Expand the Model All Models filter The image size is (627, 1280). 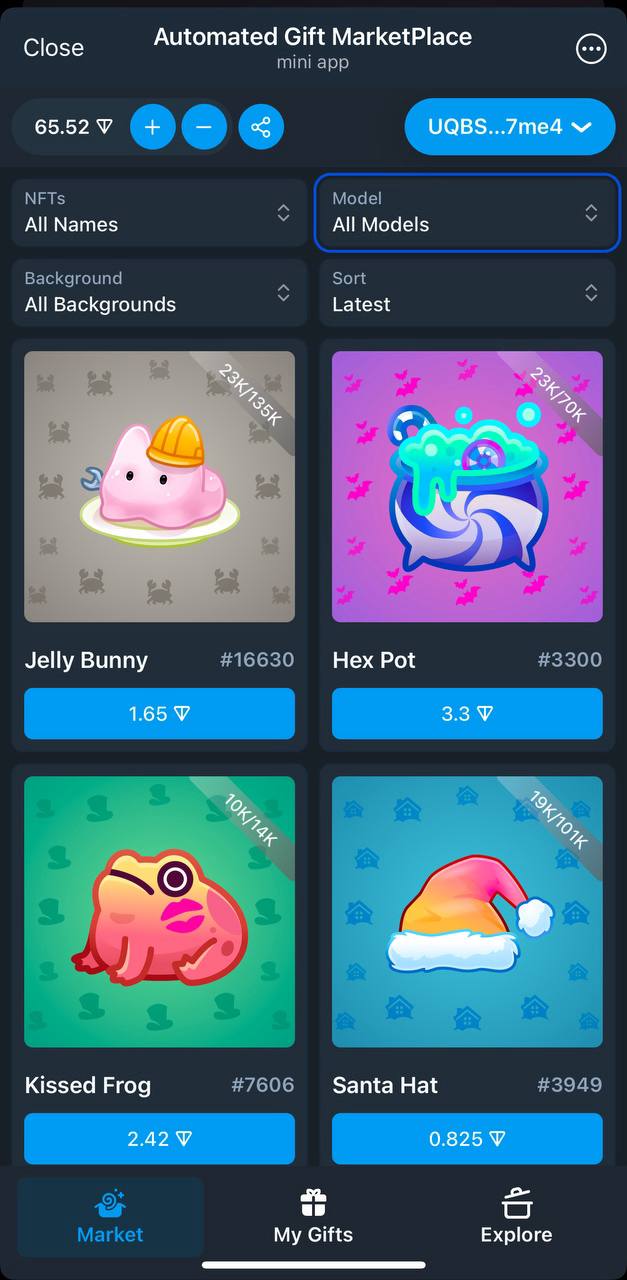pyautogui.click(x=467, y=212)
